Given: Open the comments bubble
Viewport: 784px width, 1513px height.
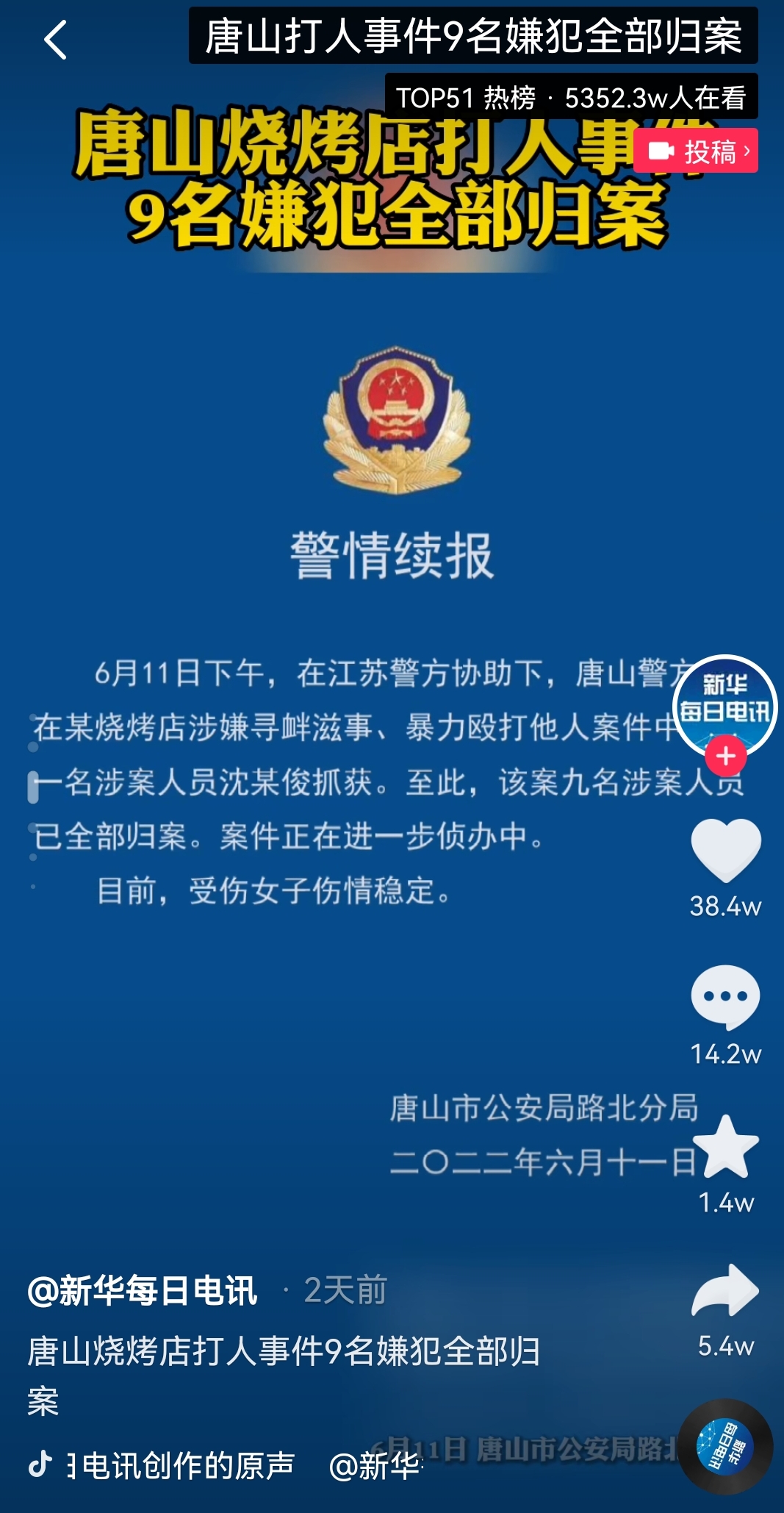Looking at the screenshot, I should (725, 996).
